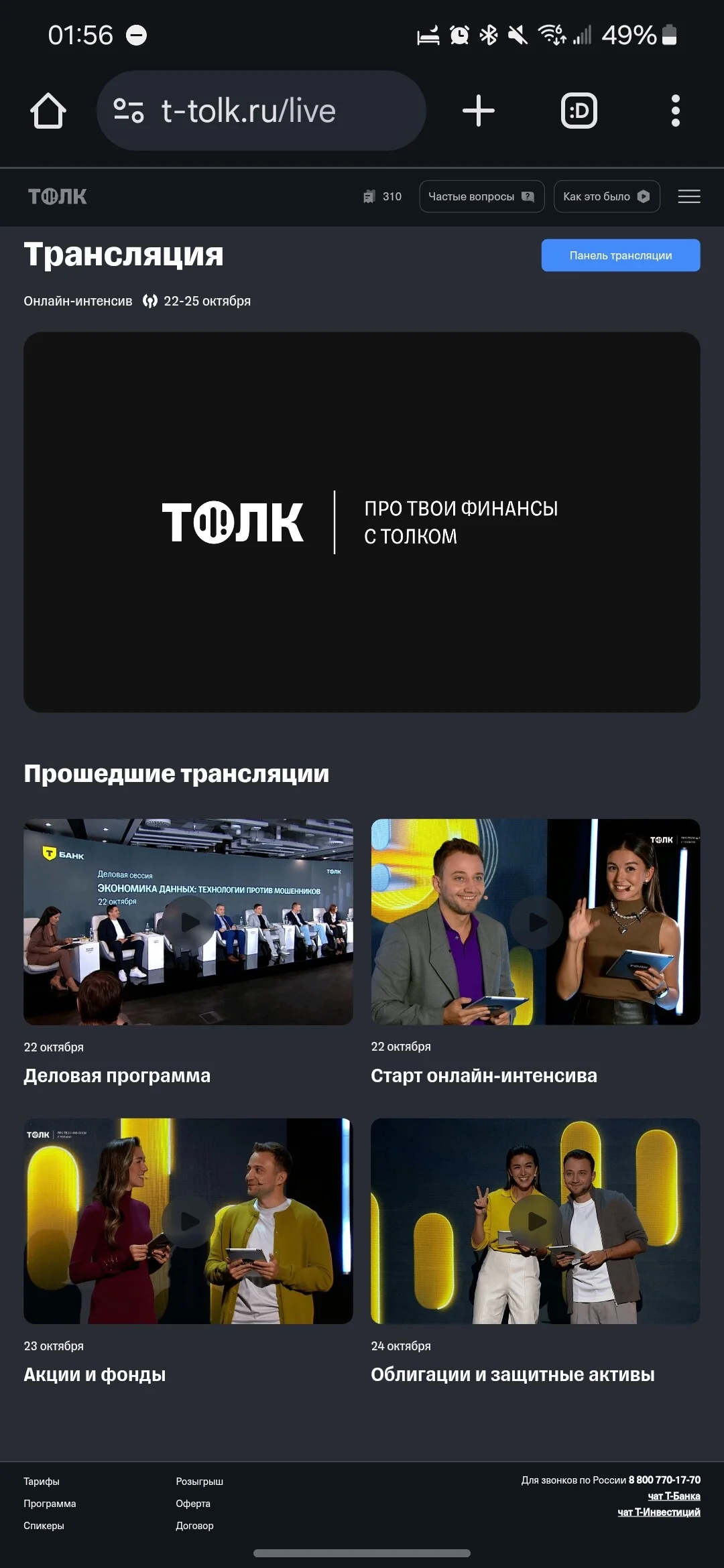The height and width of the screenshot is (1568, 724).
Task: Open the Оферта footer link
Action: click(x=193, y=1504)
